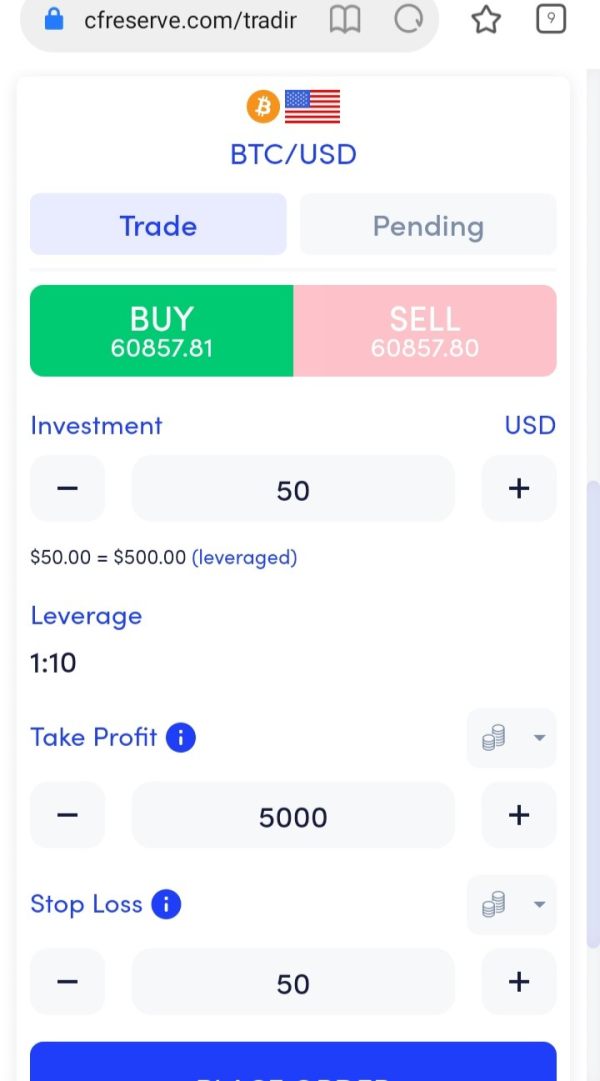The height and width of the screenshot is (1081, 600).
Task: Increase the Investment amount
Action: 519,489
